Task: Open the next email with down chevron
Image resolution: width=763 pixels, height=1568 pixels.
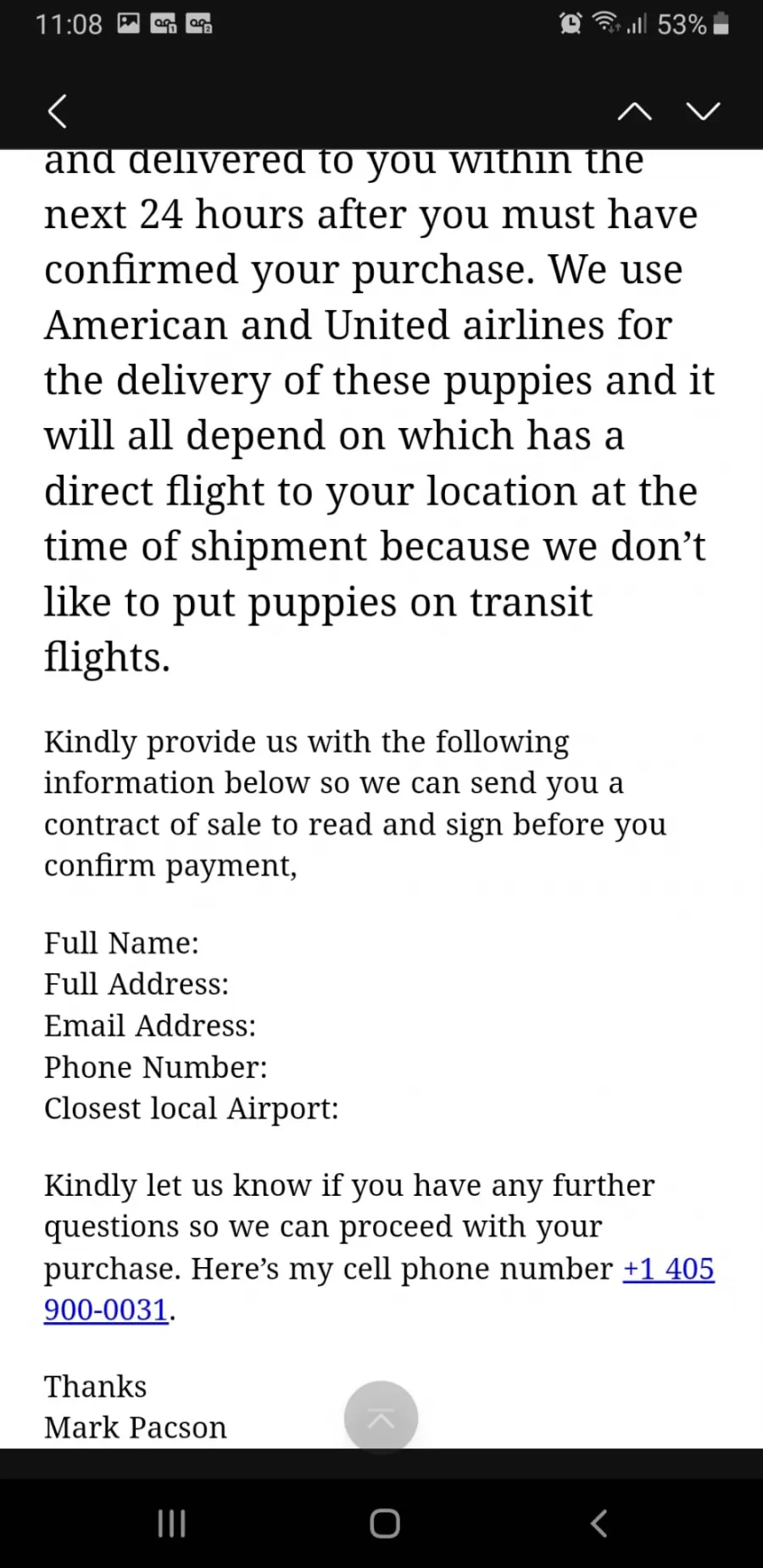Action: [703, 111]
